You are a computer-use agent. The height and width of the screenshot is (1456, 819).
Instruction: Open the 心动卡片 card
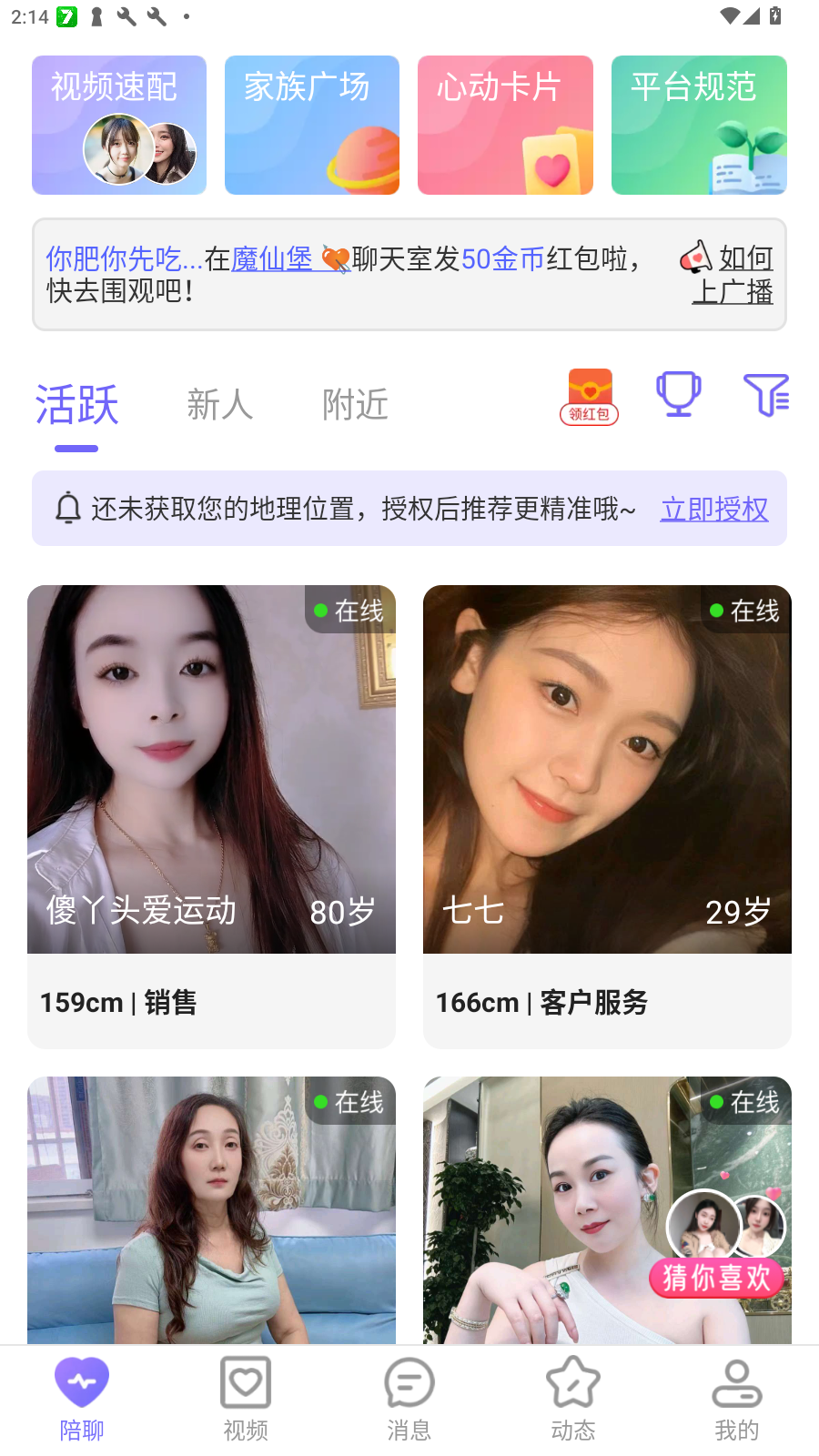(505, 125)
